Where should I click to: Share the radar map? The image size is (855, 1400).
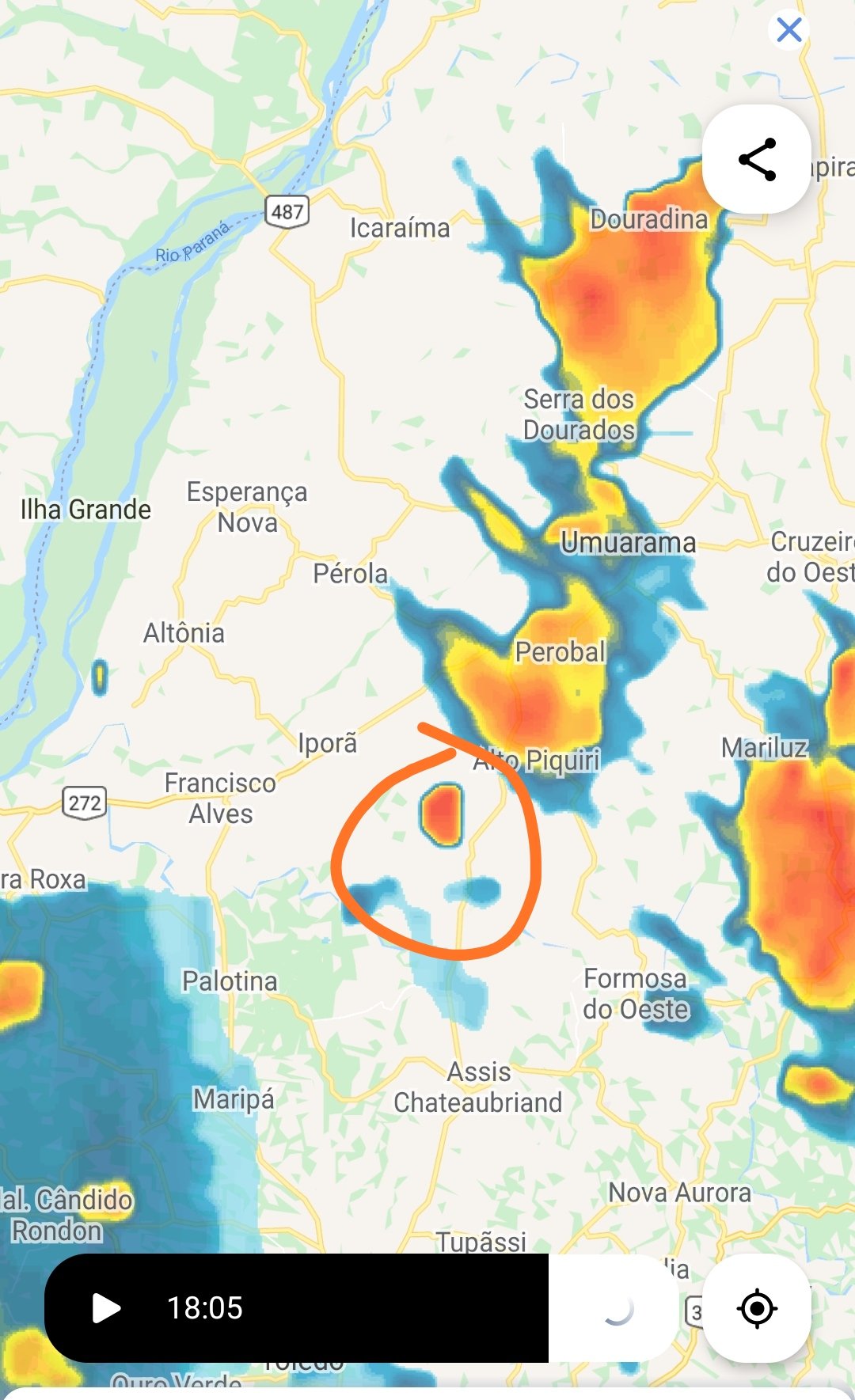tap(757, 159)
